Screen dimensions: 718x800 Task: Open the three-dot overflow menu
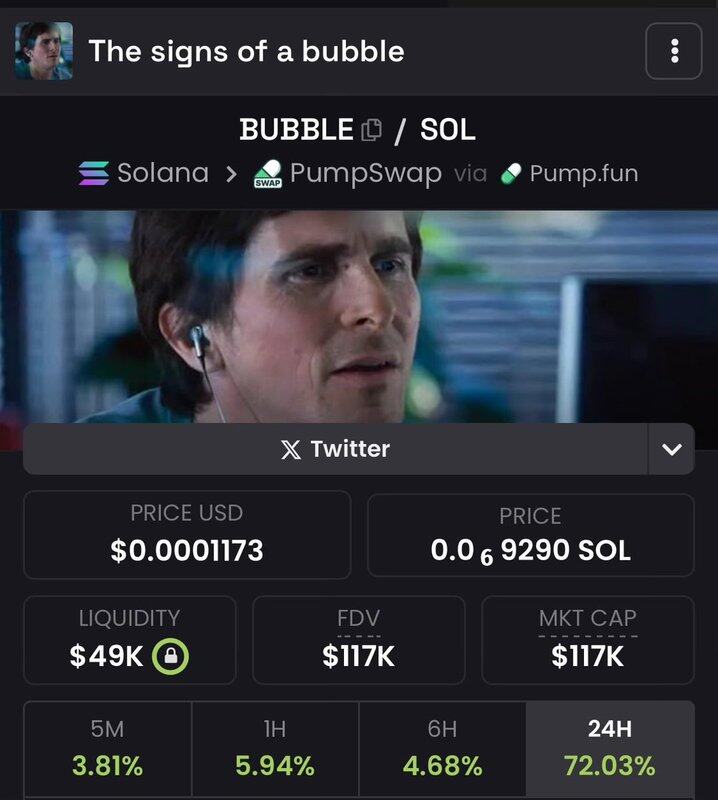click(674, 50)
